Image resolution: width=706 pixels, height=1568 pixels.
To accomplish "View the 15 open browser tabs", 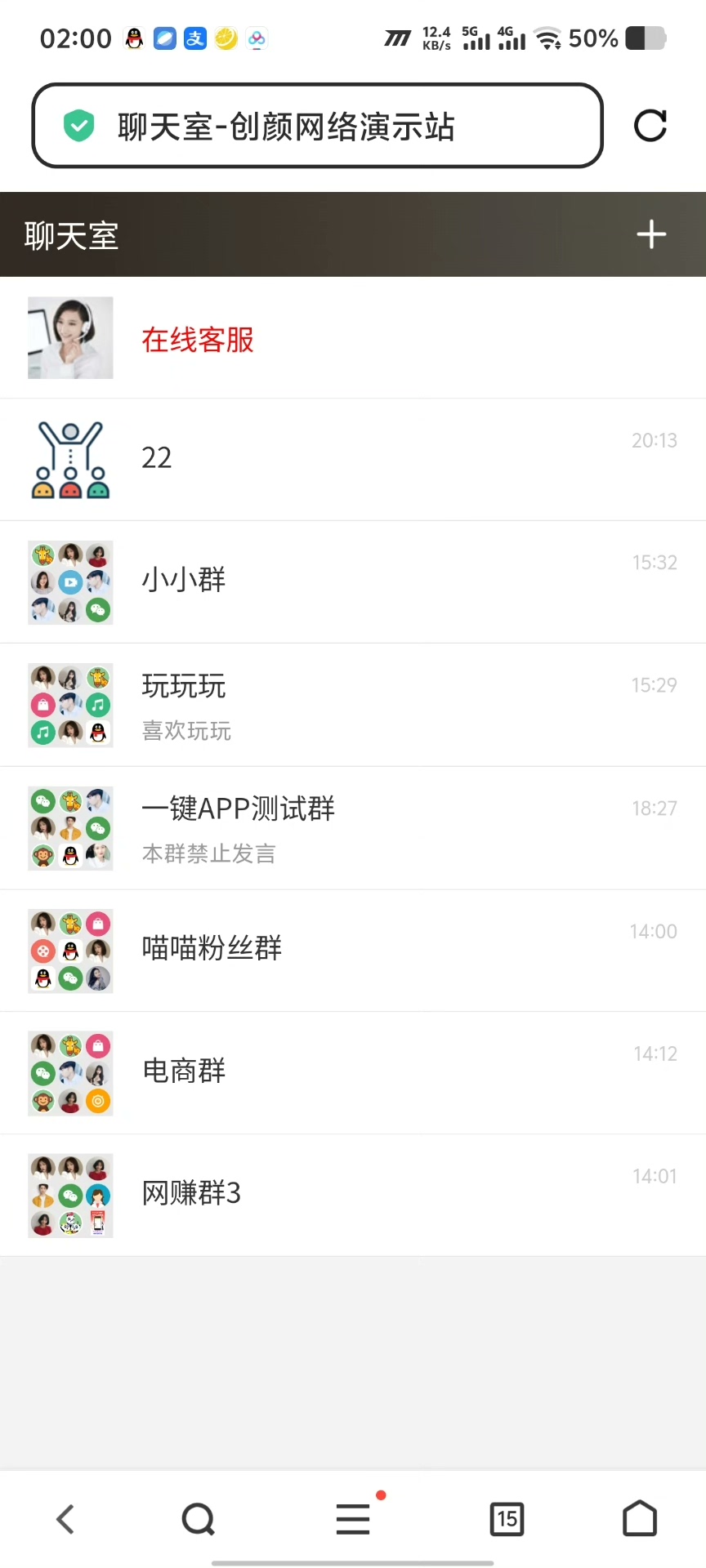I will tap(507, 1519).
